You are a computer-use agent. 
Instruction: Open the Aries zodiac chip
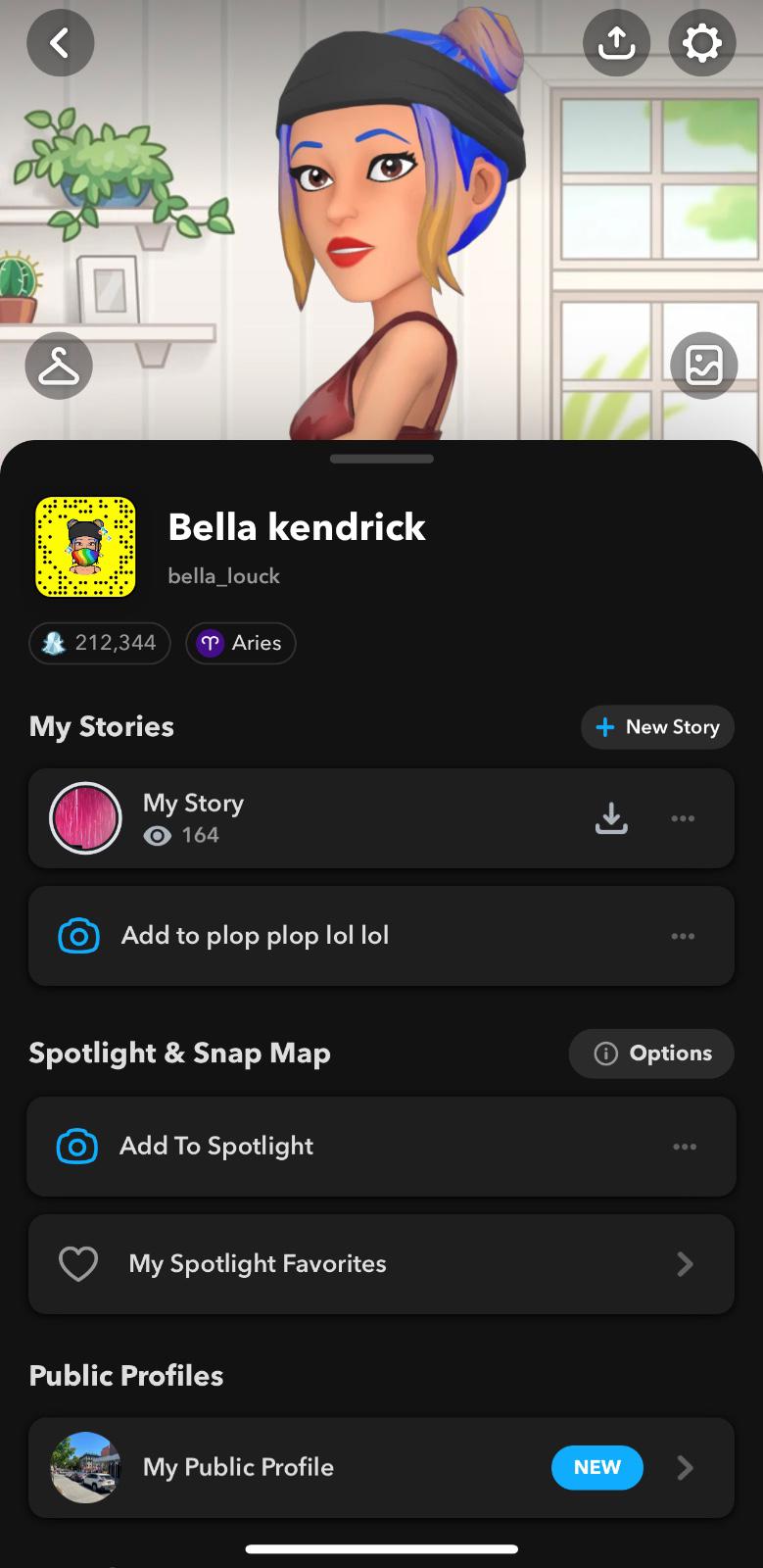point(241,643)
